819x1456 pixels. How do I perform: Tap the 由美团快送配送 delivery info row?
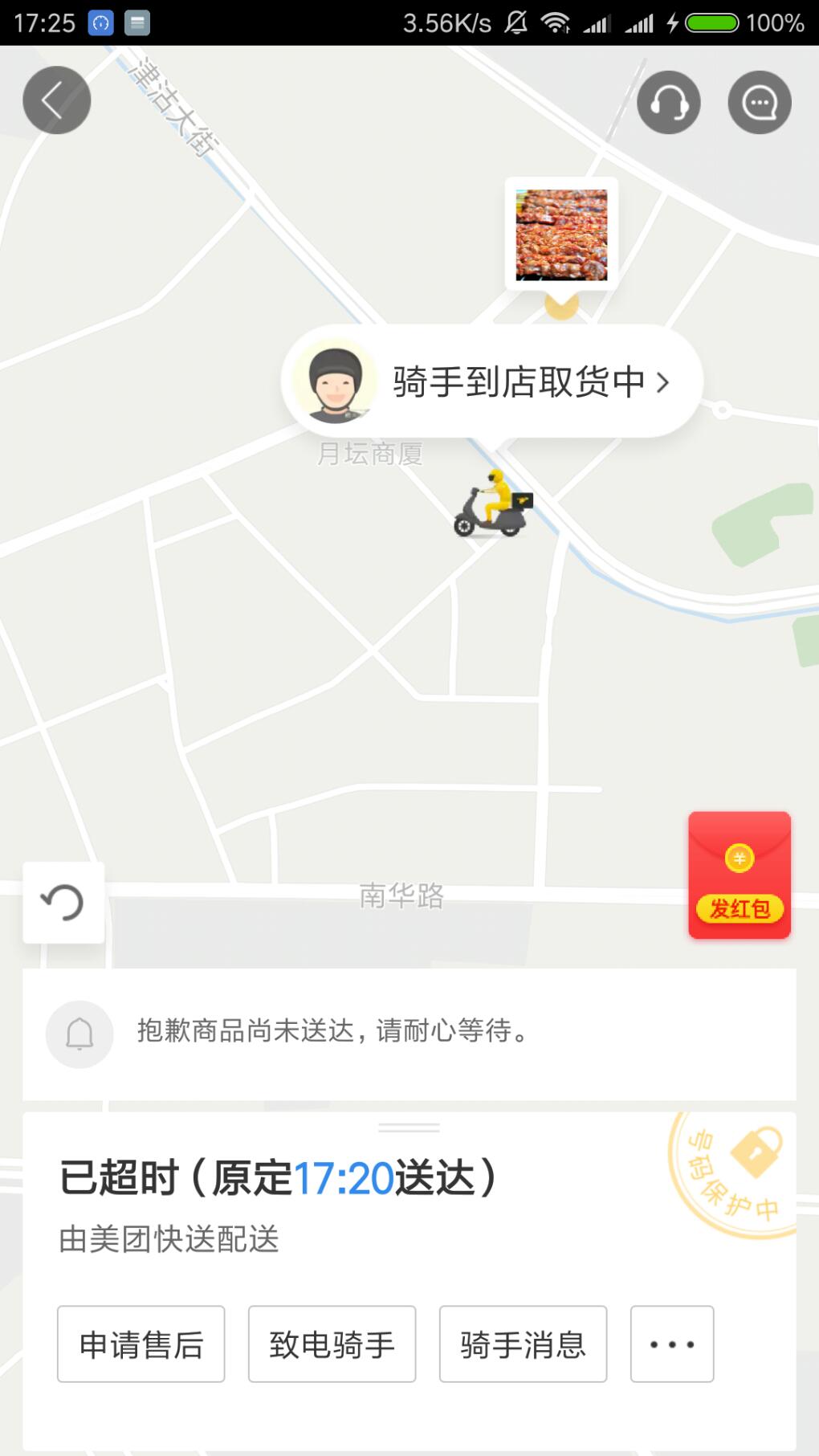point(169,1241)
